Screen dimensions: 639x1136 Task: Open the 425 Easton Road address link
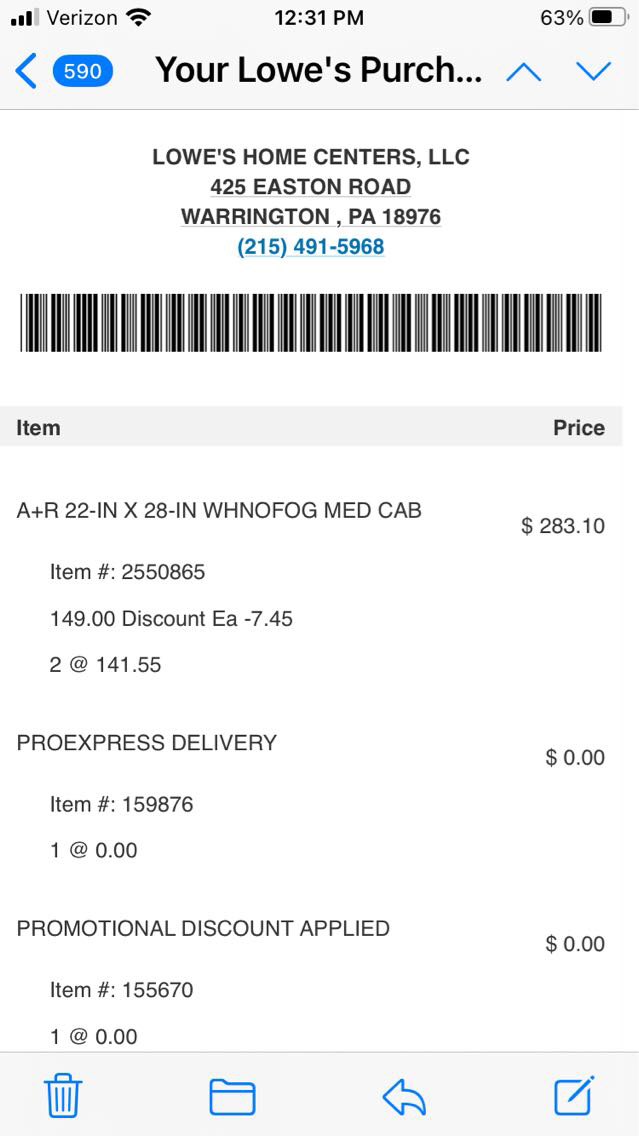(310, 187)
